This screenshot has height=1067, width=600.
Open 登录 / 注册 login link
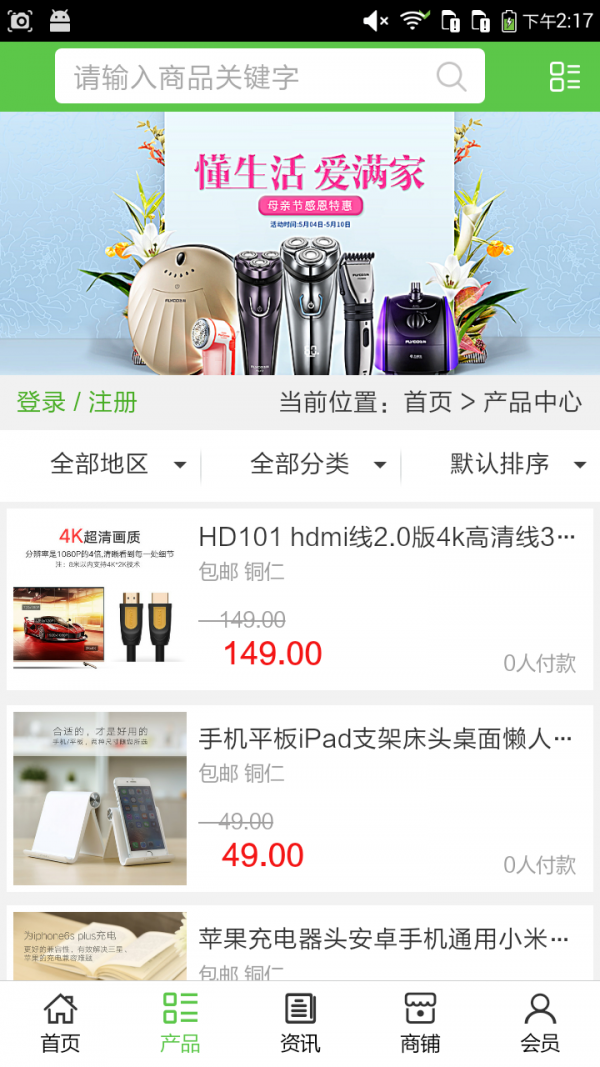click(77, 403)
